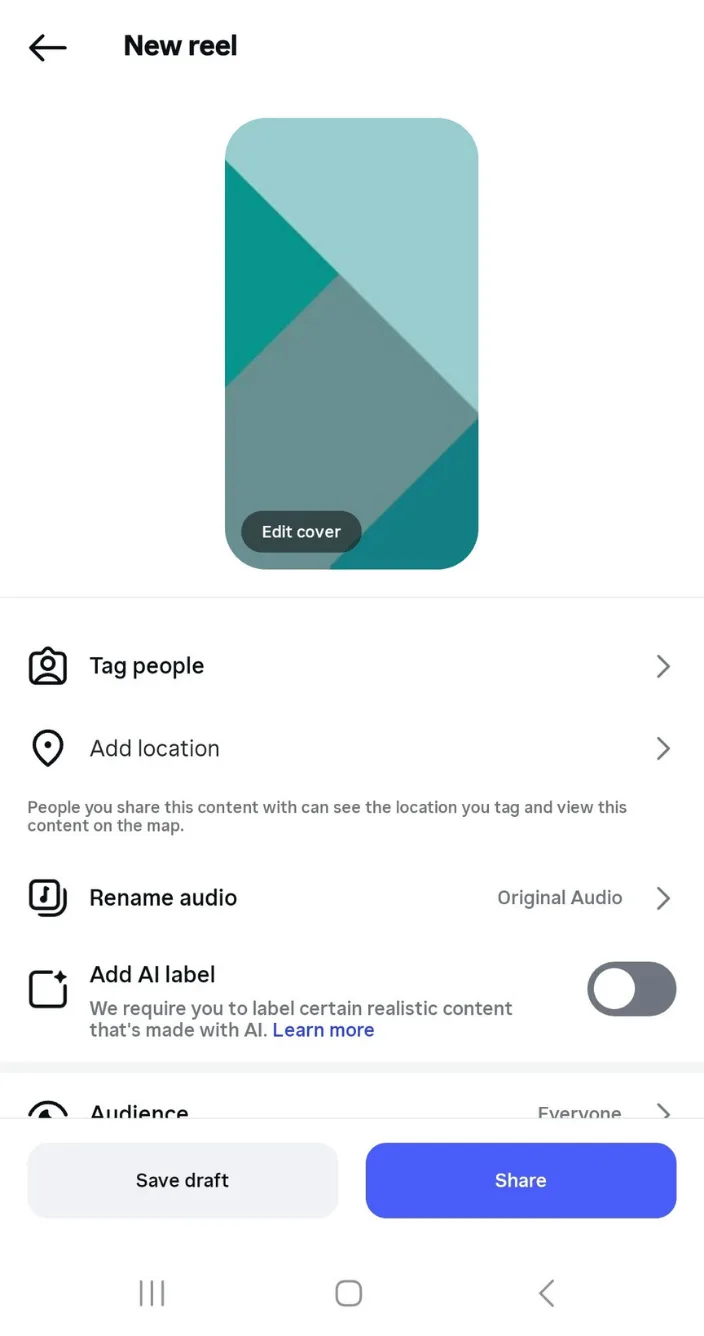Viewport: 704px width, 1336px height.
Task: Share the new reel
Action: coord(520,1180)
